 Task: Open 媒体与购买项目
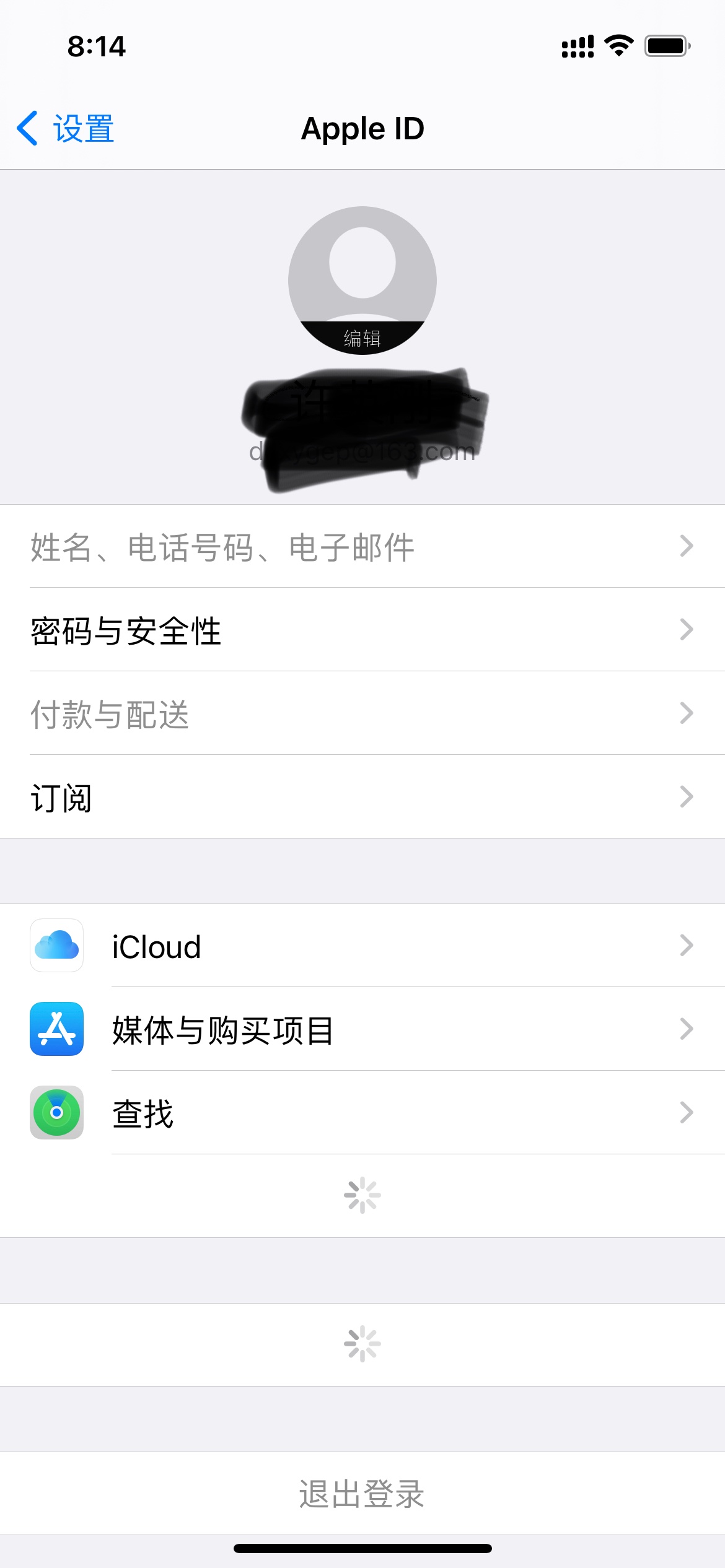[x=362, y=1030]
